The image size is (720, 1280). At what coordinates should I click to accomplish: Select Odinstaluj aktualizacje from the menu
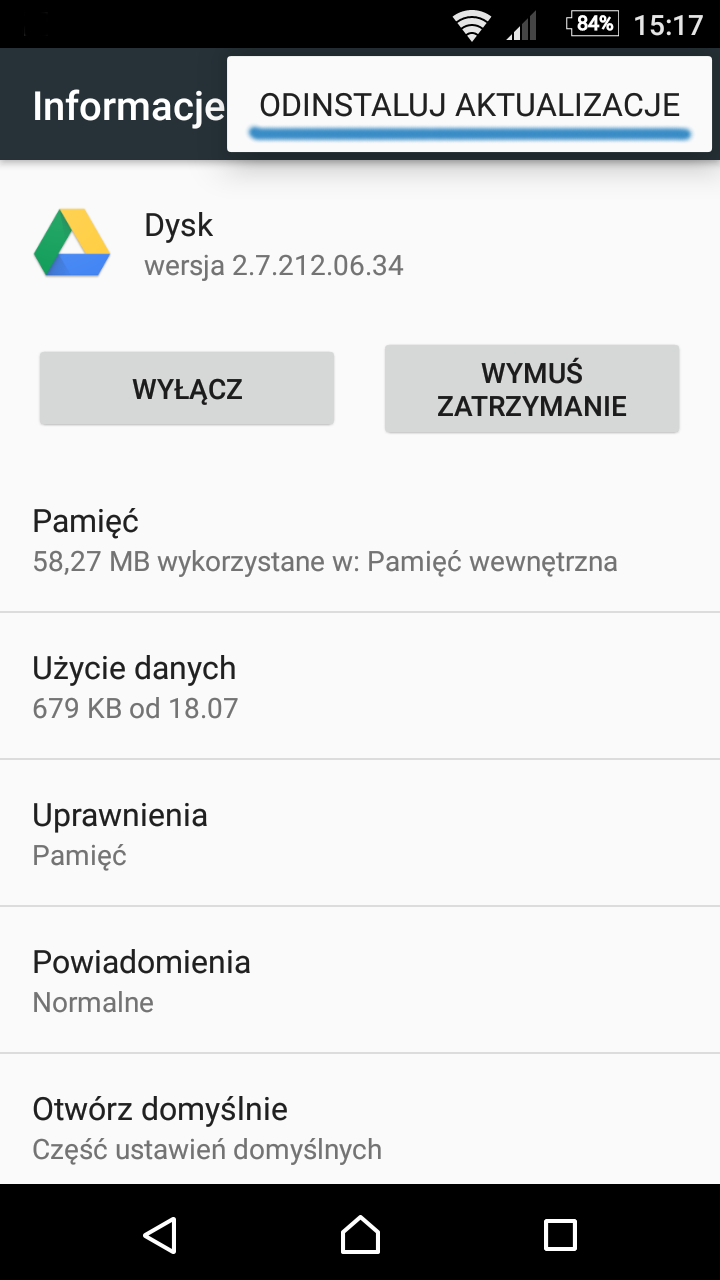tap(469, 104)
